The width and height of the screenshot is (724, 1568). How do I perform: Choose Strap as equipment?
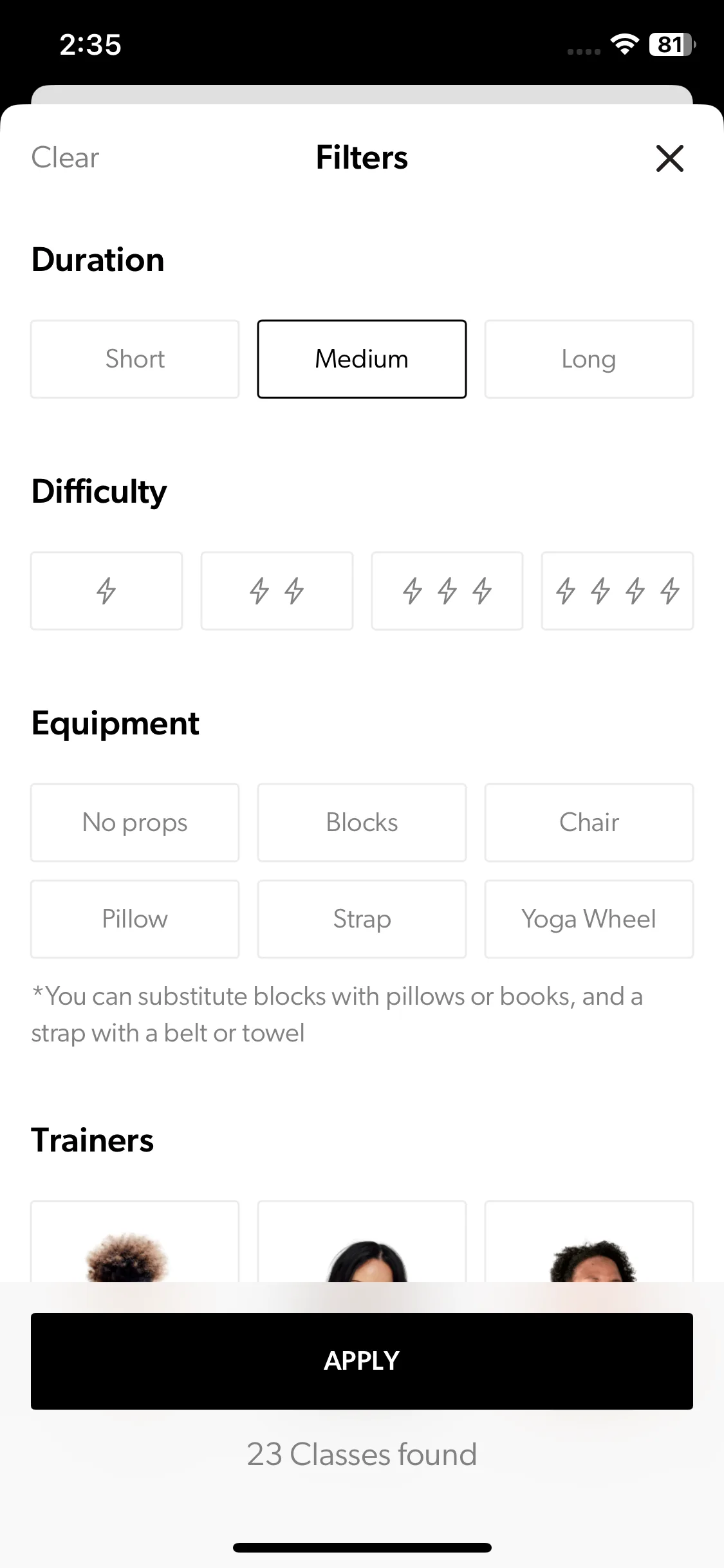tap(362, 919)
